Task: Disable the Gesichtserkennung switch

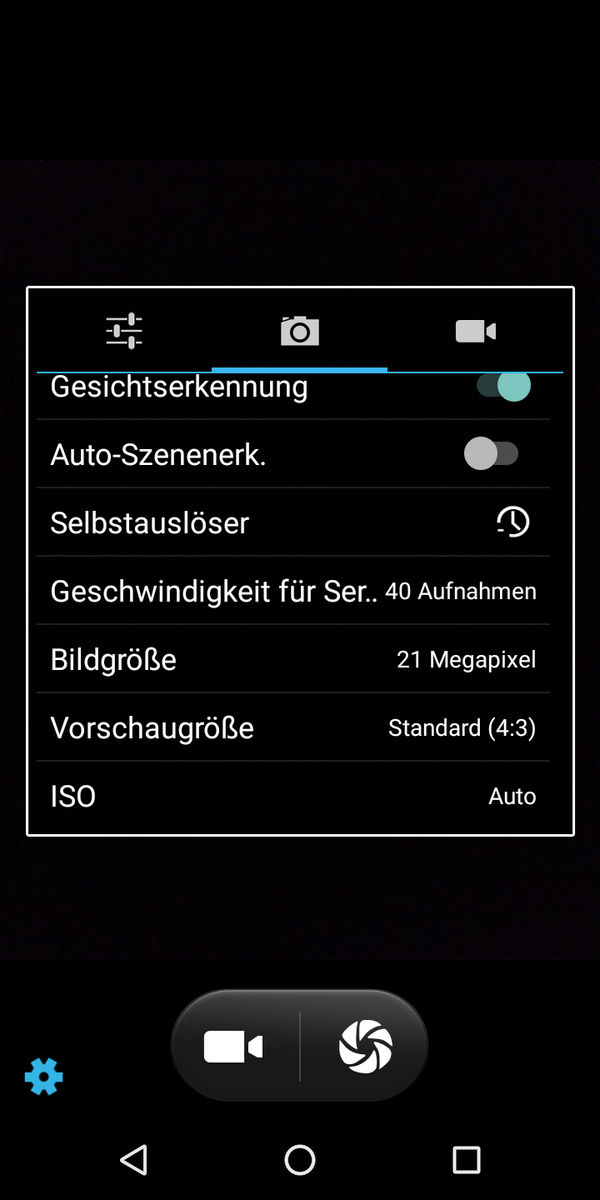Action: (x=503, y=386)
